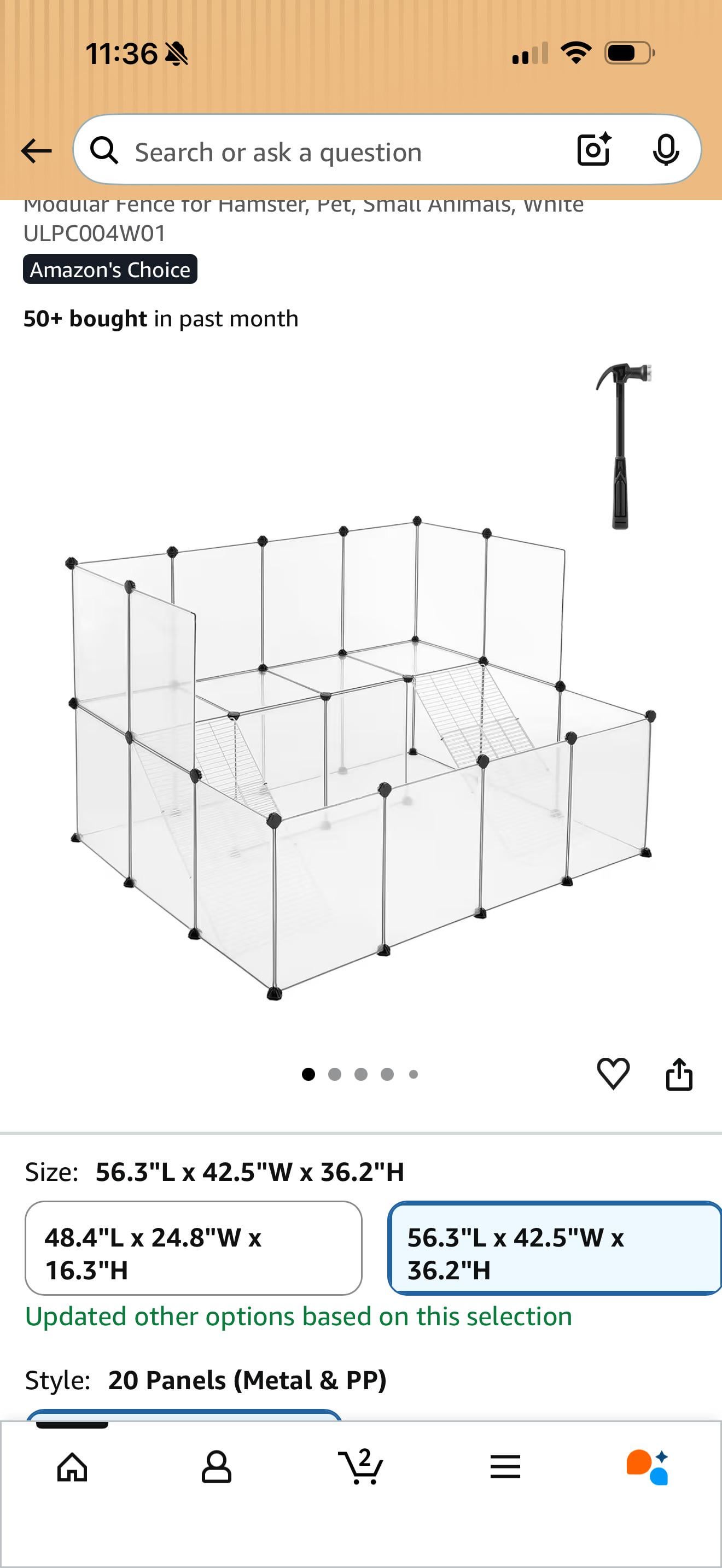Jump to the second image via page dots
The width and height of the screenshot is (722, 1568).
pyautogui.click(x=334, y=1074)
